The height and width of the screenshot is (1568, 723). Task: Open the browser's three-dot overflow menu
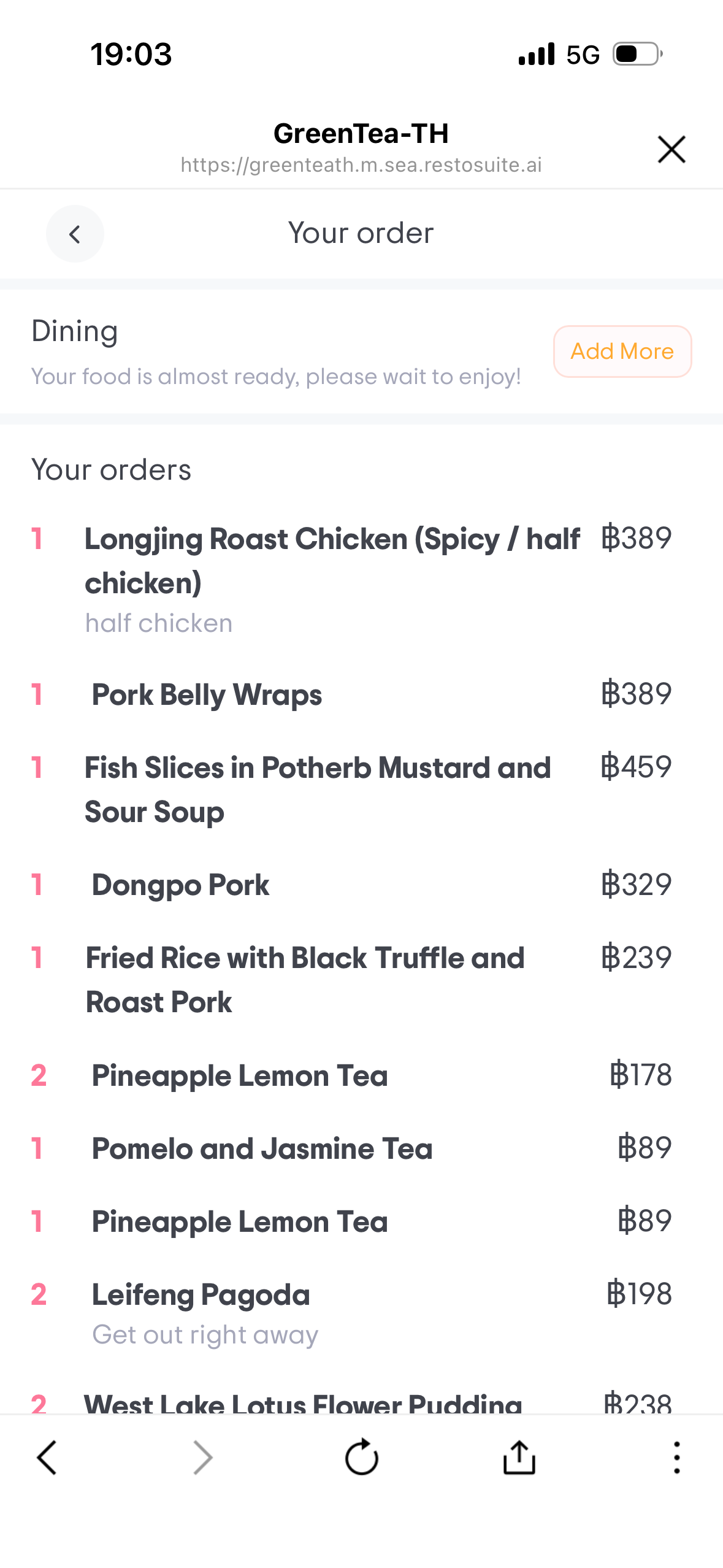click(x=676, y=1457)
